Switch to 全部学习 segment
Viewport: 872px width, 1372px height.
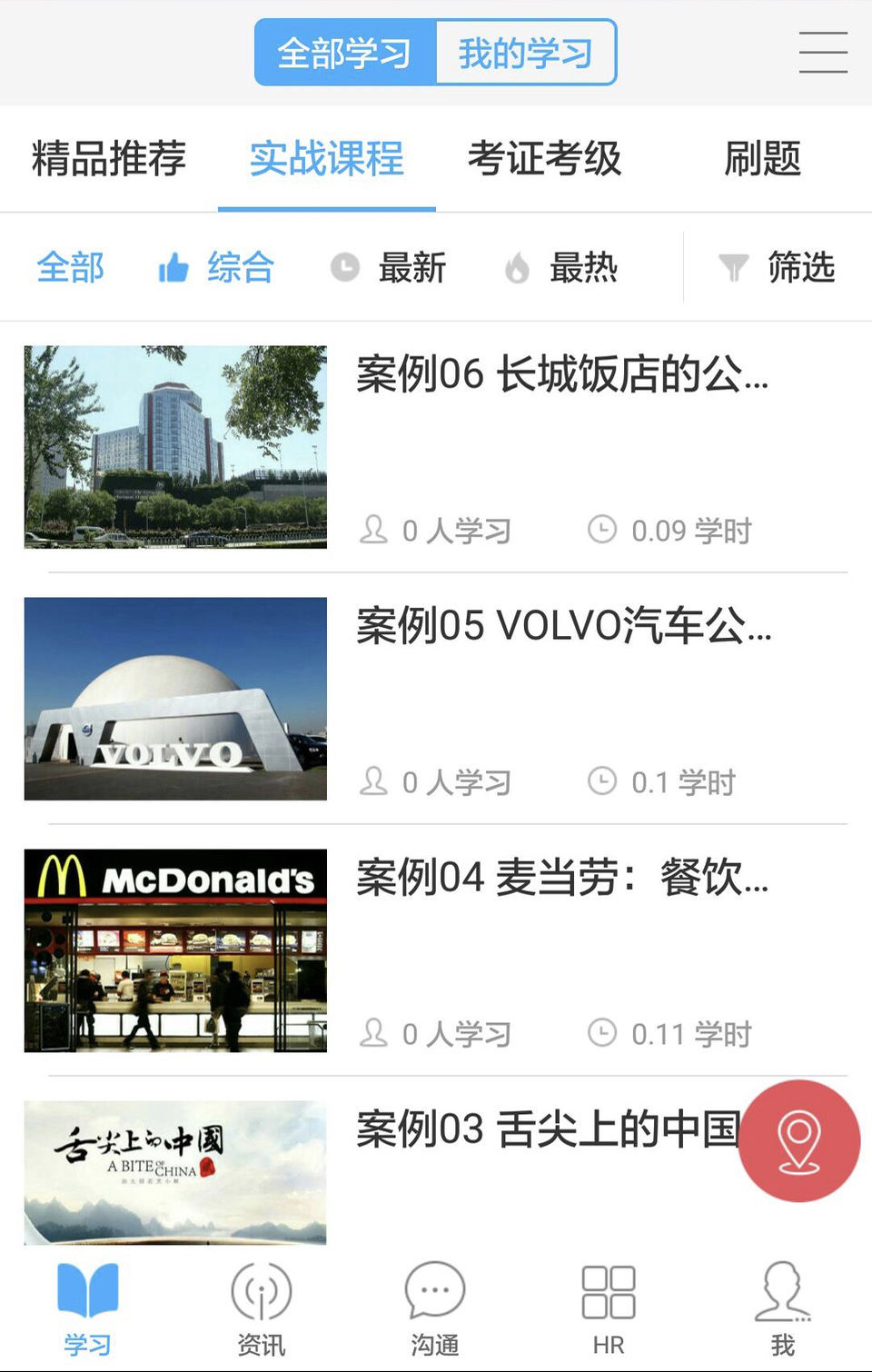[x=345, y=53]
